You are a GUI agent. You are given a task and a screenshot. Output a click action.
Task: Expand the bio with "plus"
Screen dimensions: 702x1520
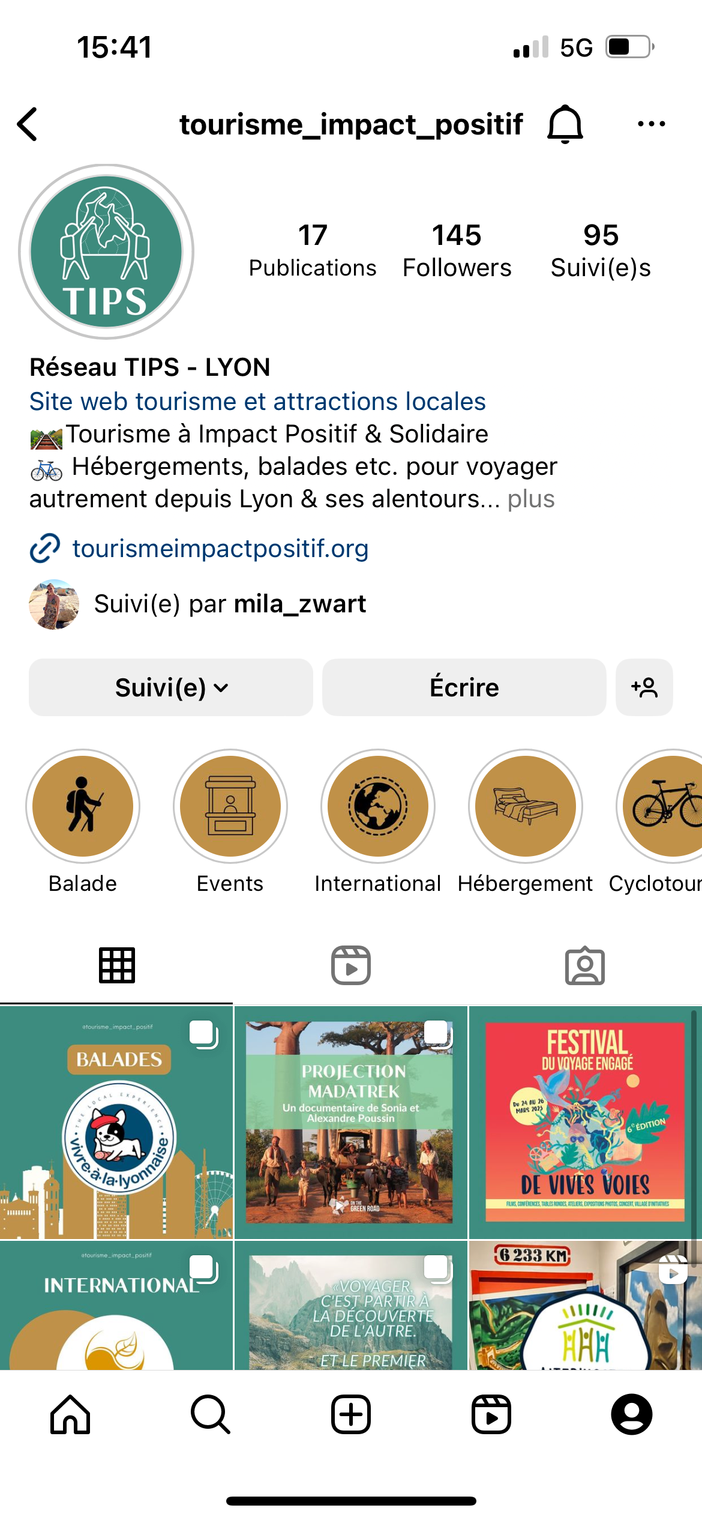(531, 499)
